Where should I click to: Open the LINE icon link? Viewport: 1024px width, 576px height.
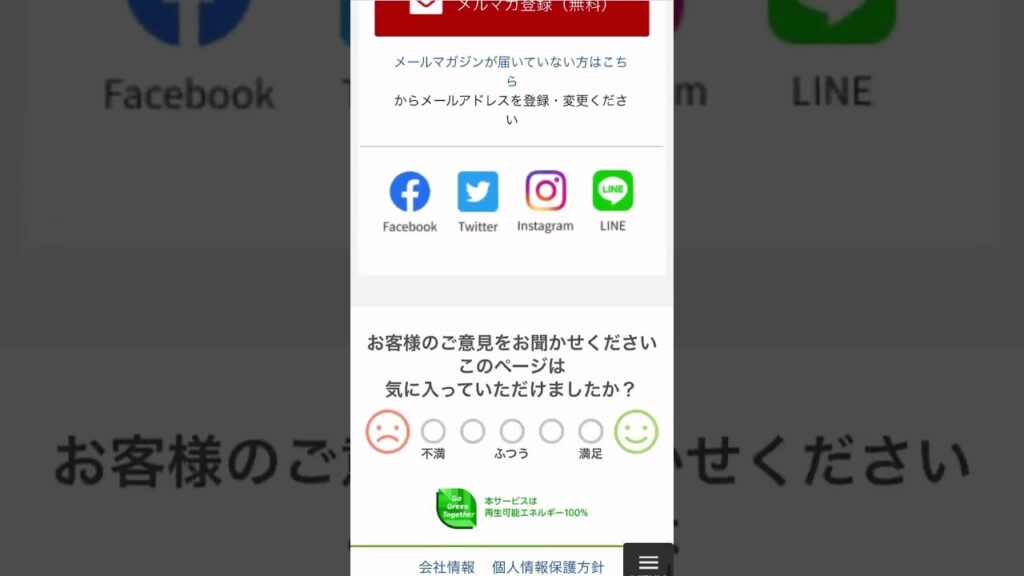612,191
